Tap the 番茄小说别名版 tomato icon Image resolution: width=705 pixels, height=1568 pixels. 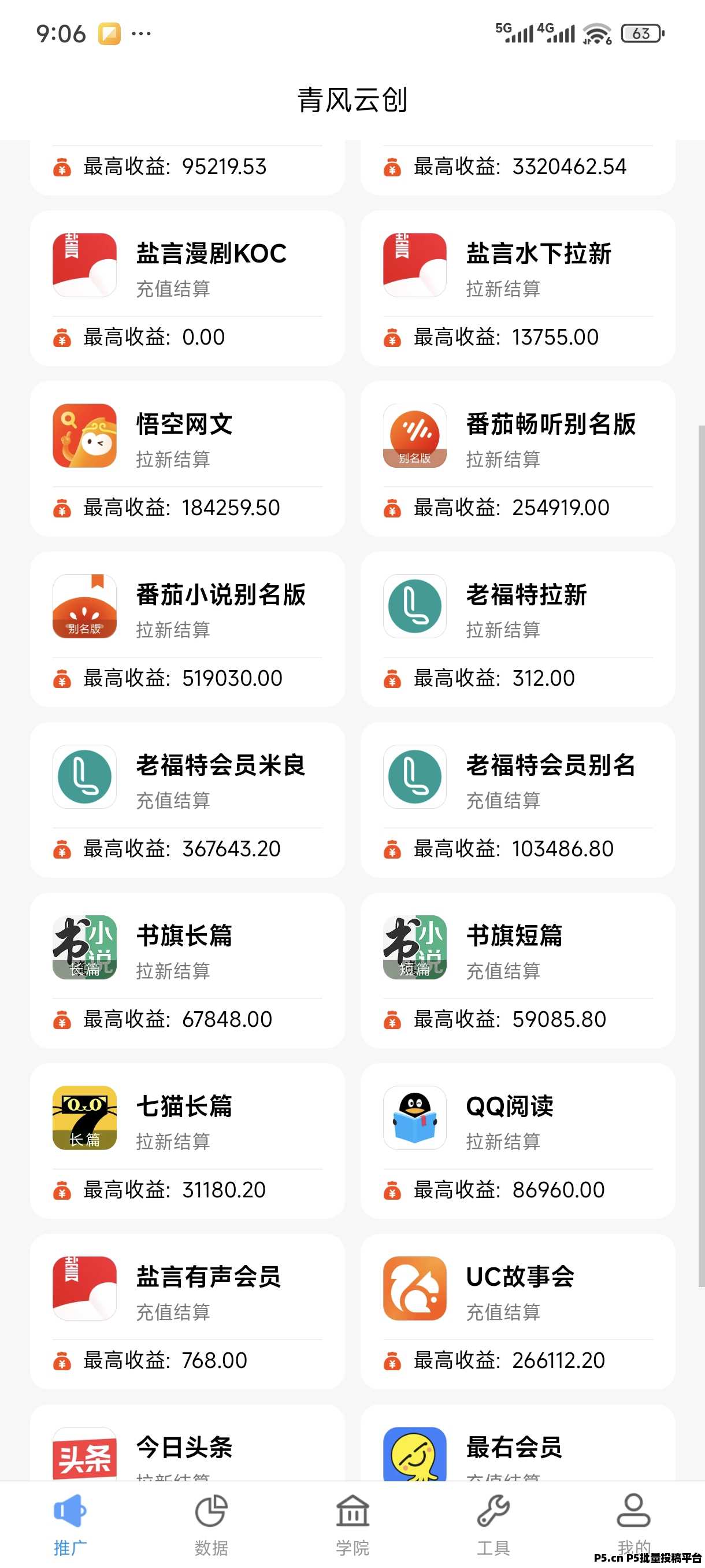click(x=84, y=606)
